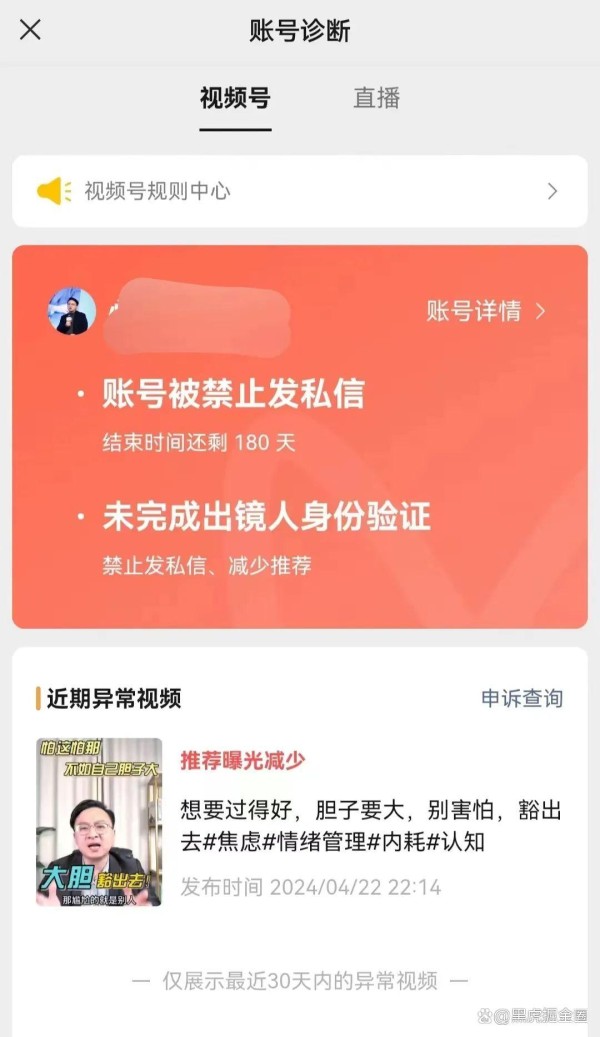Open the 推荐曝光减少 video thumbnail
600x1037 pixels.
pos(99,822)
